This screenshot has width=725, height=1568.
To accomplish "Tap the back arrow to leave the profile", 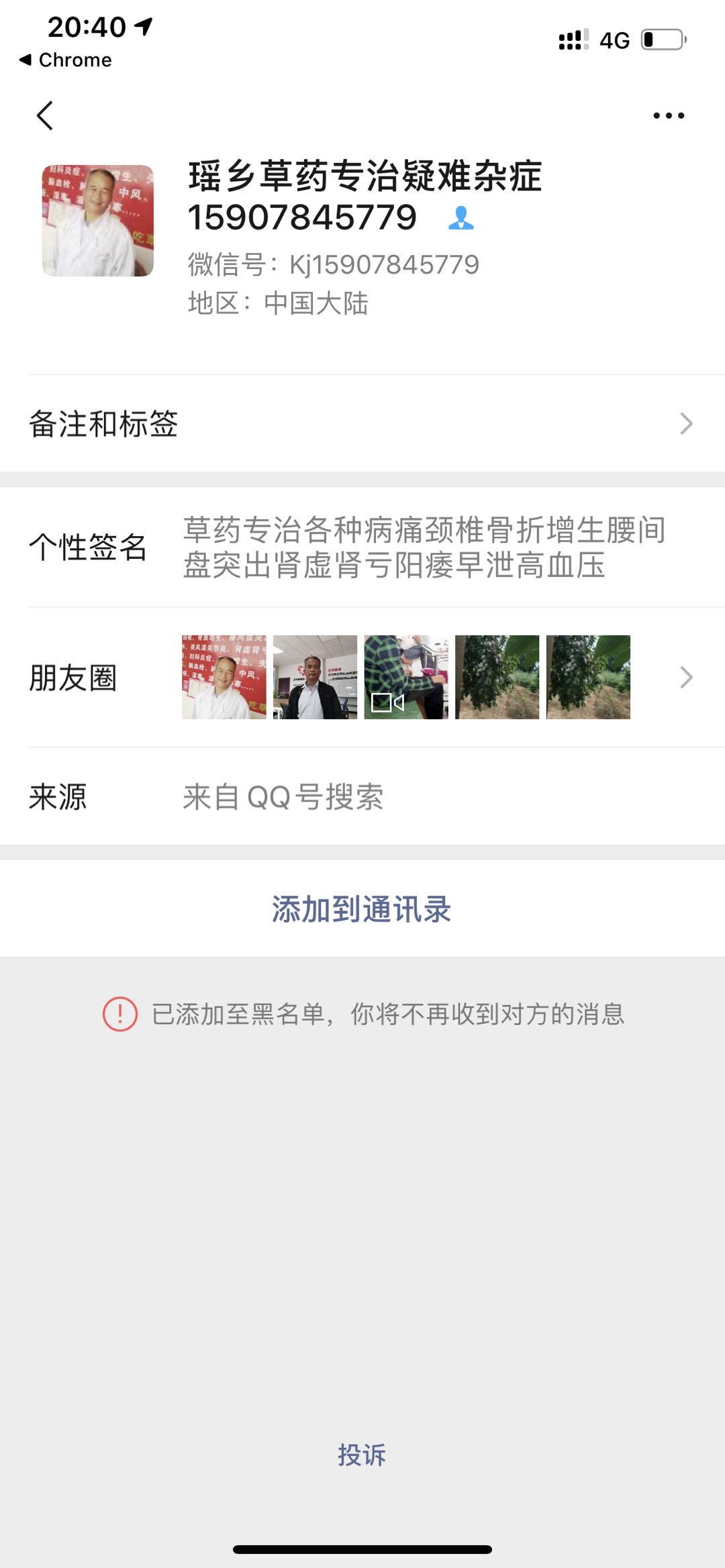I will coord(46,115).
